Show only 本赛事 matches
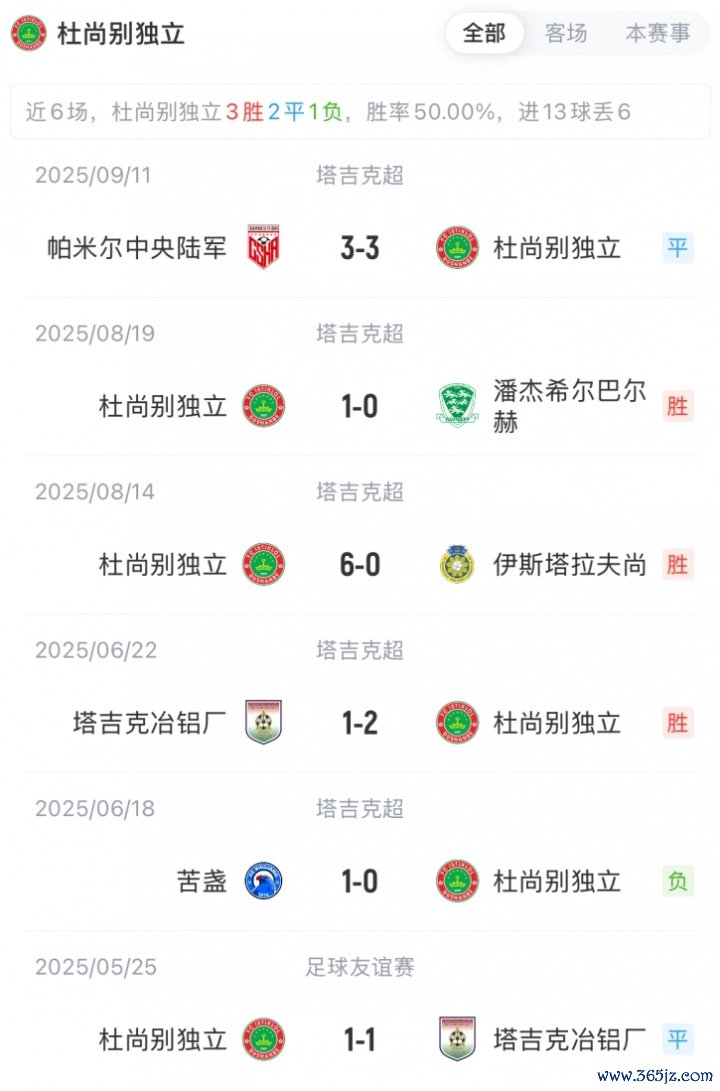The height and width of the screenshot is (1091, 720). [x=657, y=33]
